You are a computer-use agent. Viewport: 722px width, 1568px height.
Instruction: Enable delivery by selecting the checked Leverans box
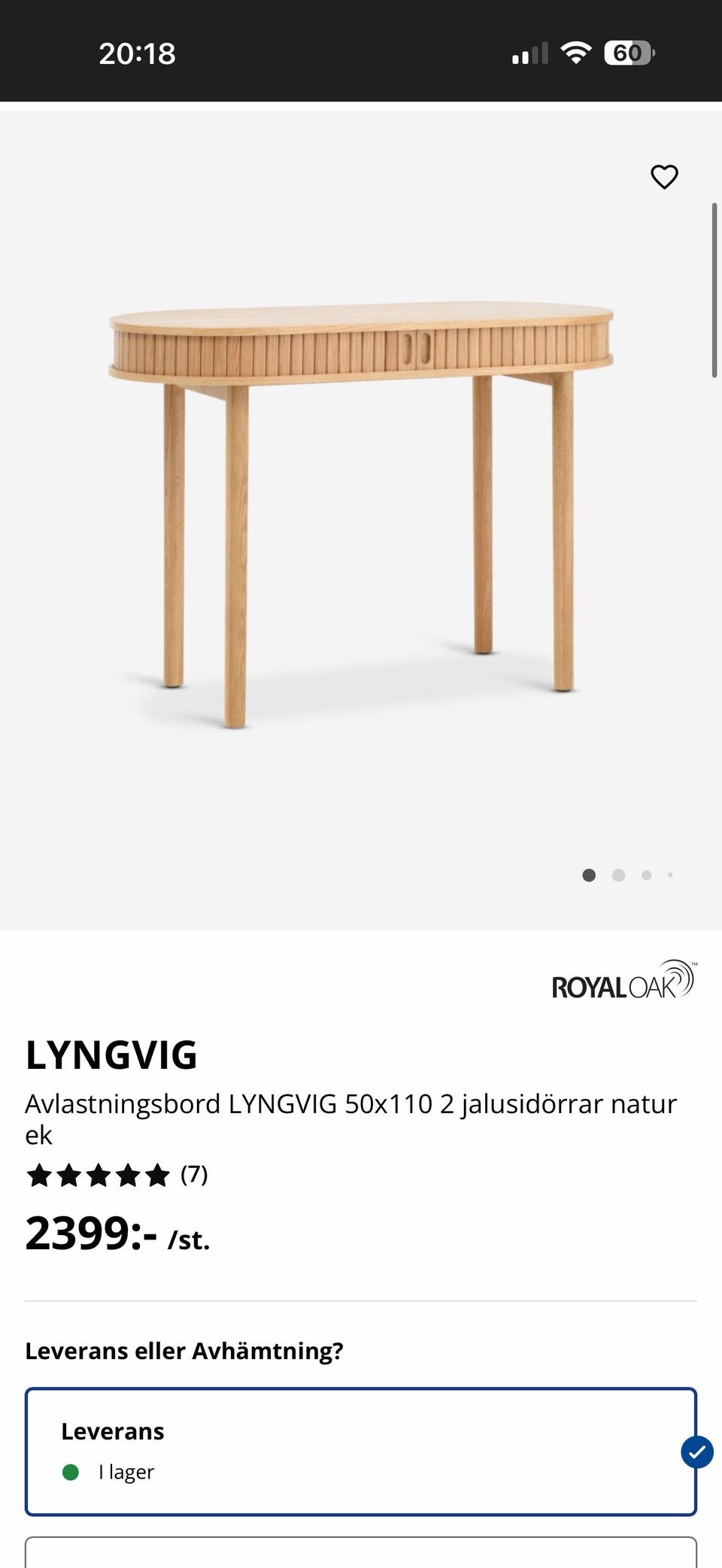pyautogui.click(x=361, y=1450)
